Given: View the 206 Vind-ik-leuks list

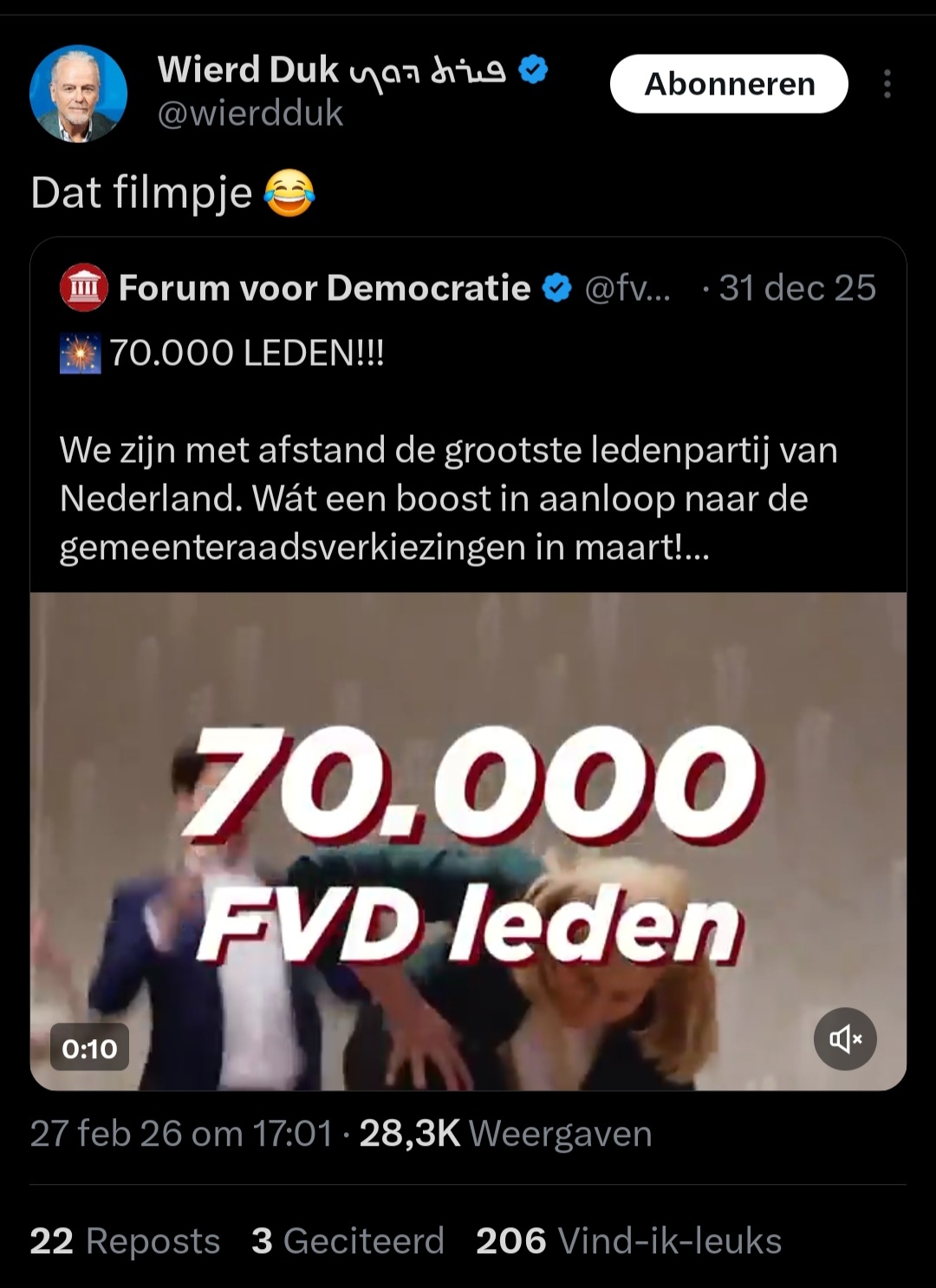Looking at the screenshot, I should (x=628, y=1241).
